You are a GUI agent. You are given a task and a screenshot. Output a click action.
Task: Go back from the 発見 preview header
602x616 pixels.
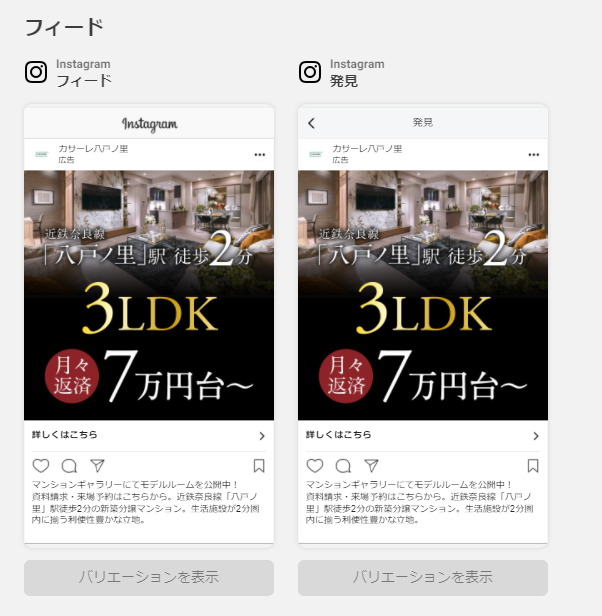(311, 123)
